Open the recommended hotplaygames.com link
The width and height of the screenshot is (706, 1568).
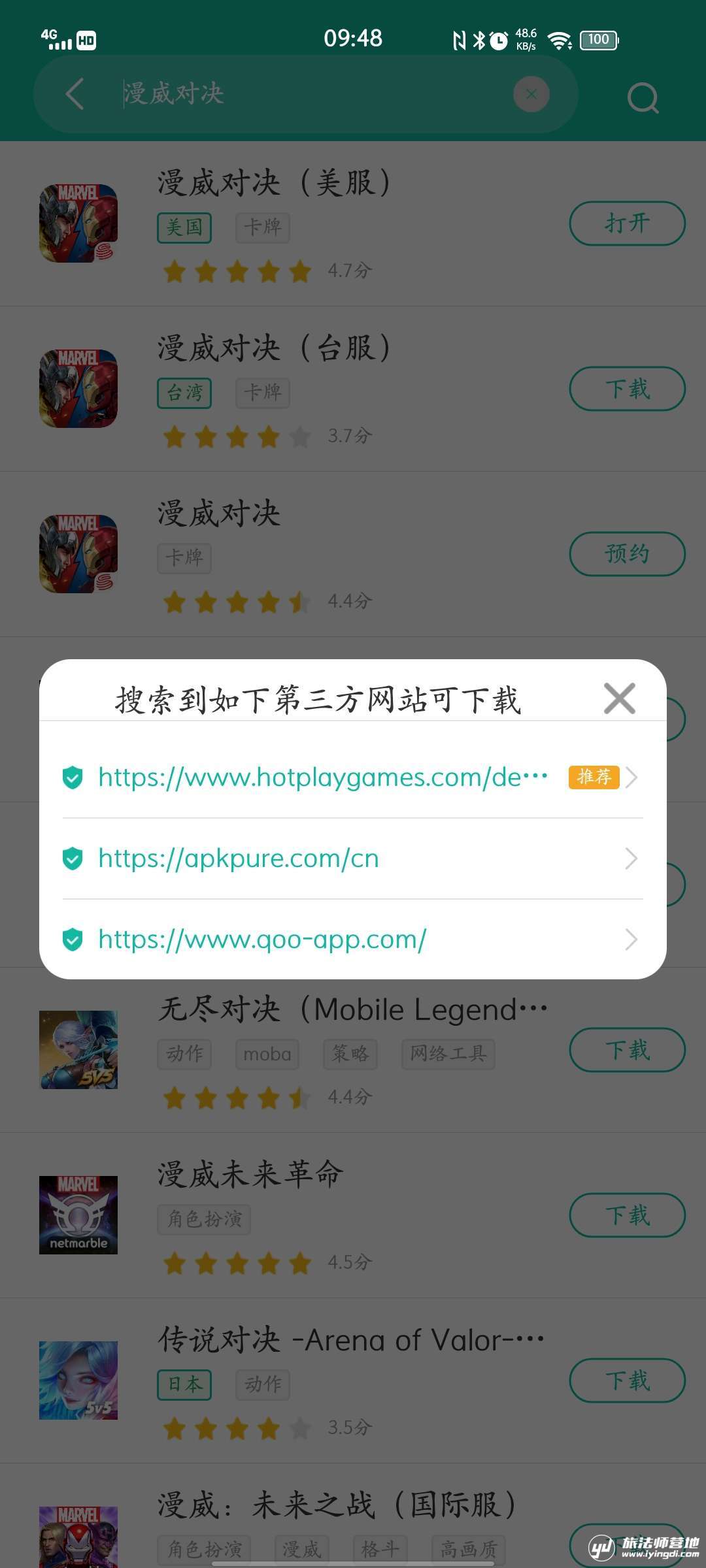click(323, 777)
